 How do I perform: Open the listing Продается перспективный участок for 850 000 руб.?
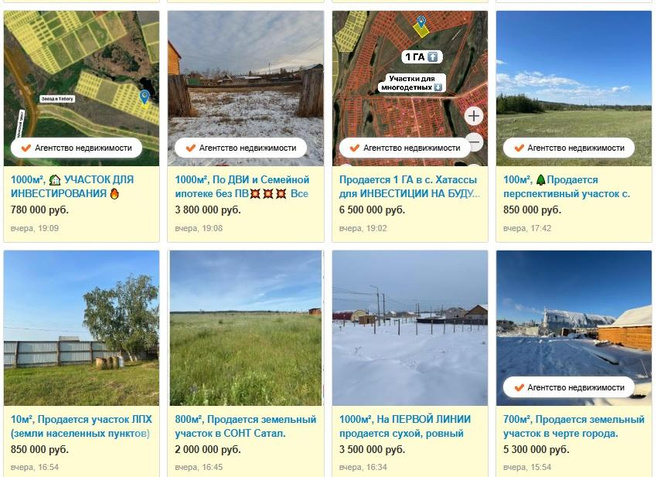point(566,186)
